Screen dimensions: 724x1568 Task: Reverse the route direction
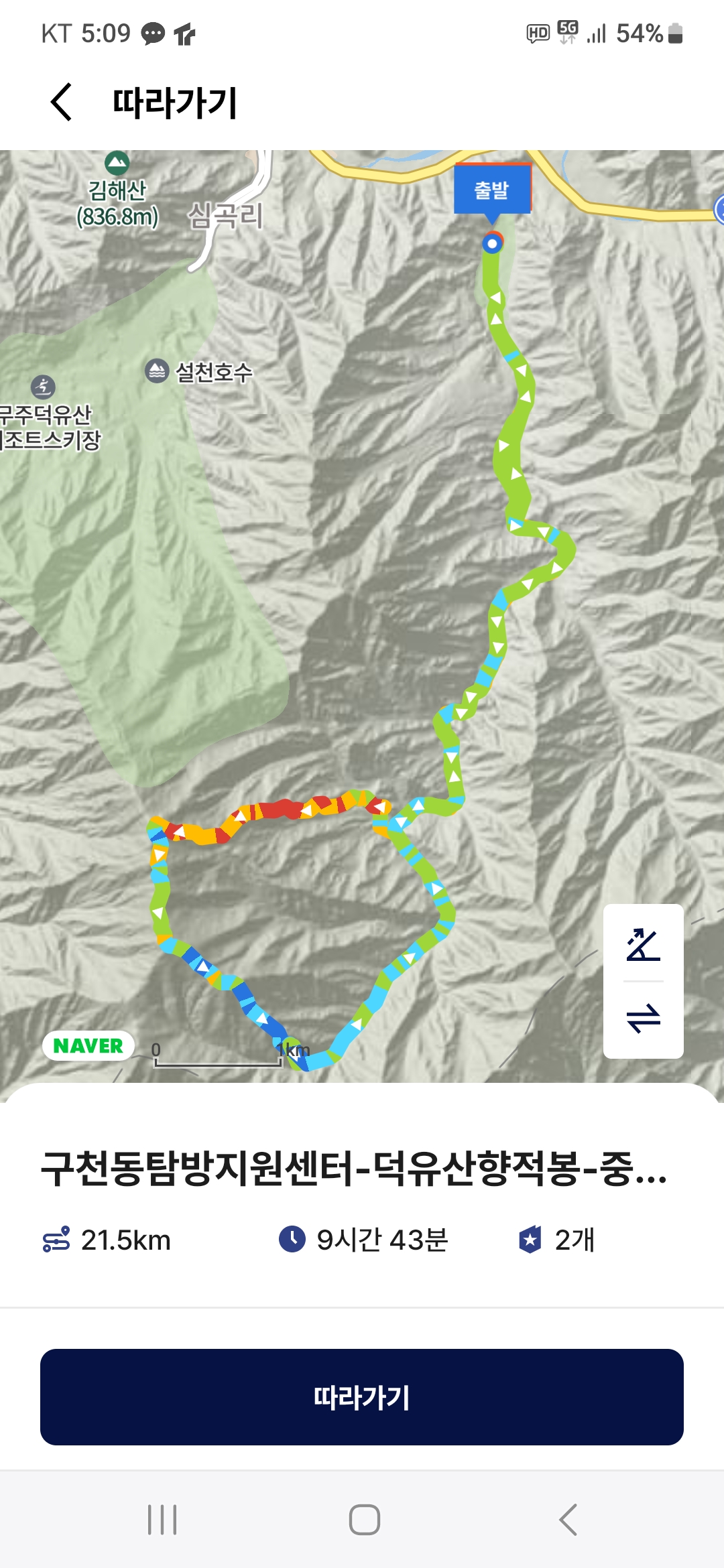(x=643, y=1018)
